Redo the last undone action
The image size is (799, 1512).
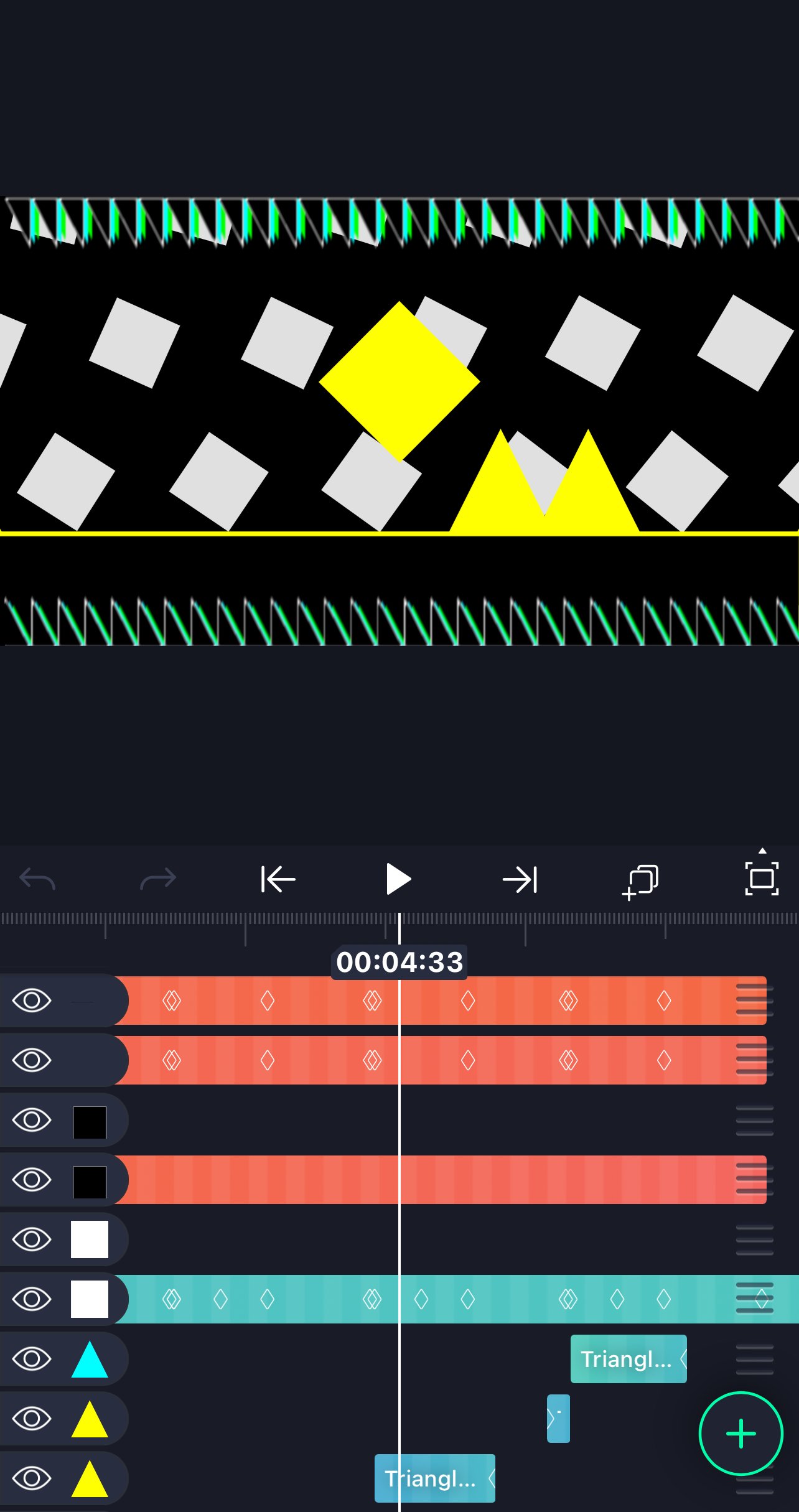tap(158, 879)
